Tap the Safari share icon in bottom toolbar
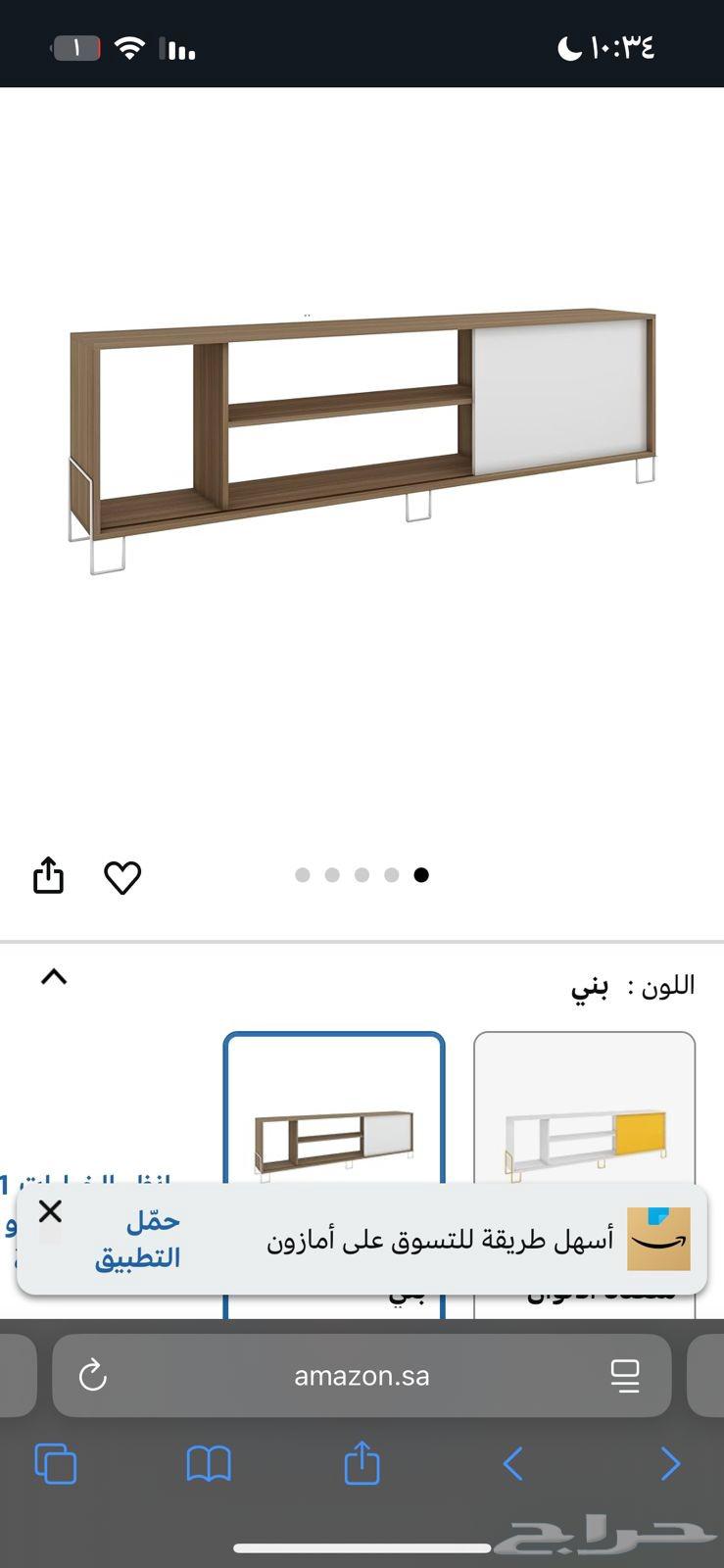The height and width of the screenshot is (1568, 724). coord(362,1463)
